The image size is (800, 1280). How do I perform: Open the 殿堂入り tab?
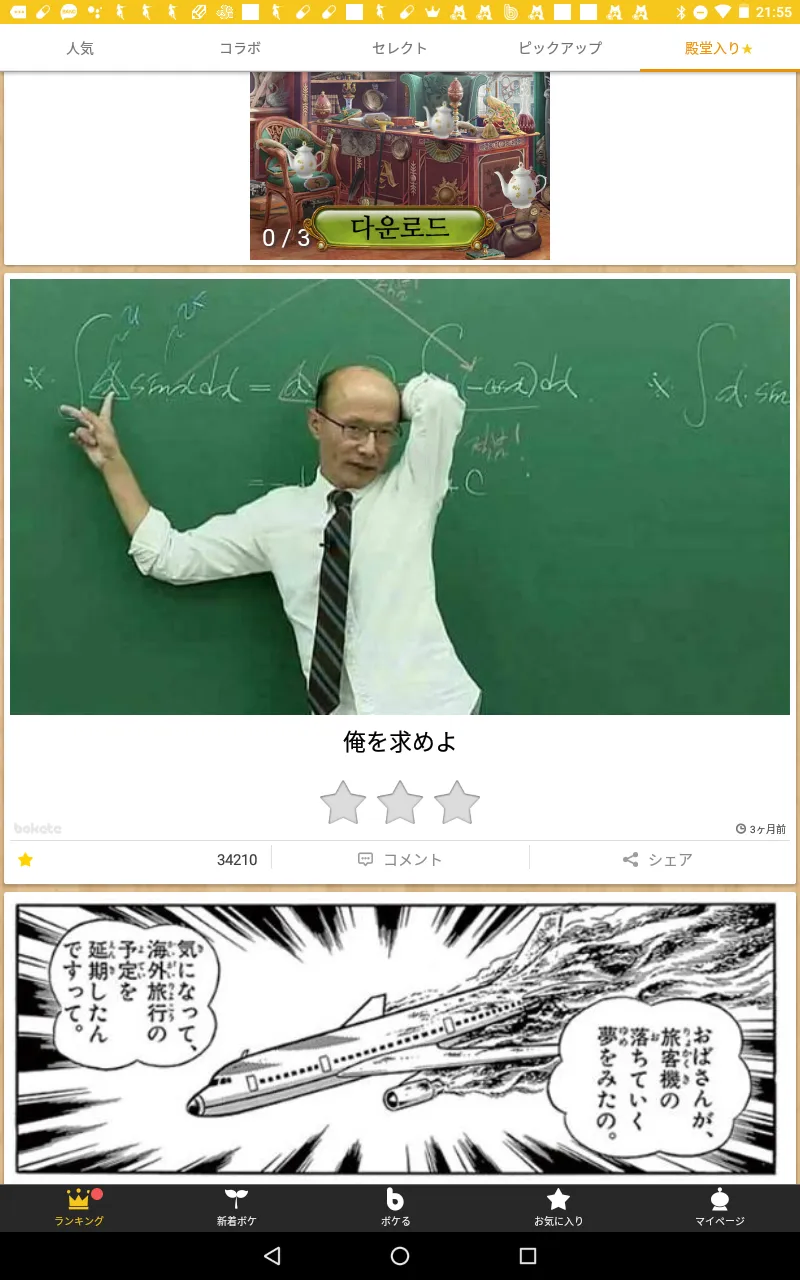[x=719, y=48]
